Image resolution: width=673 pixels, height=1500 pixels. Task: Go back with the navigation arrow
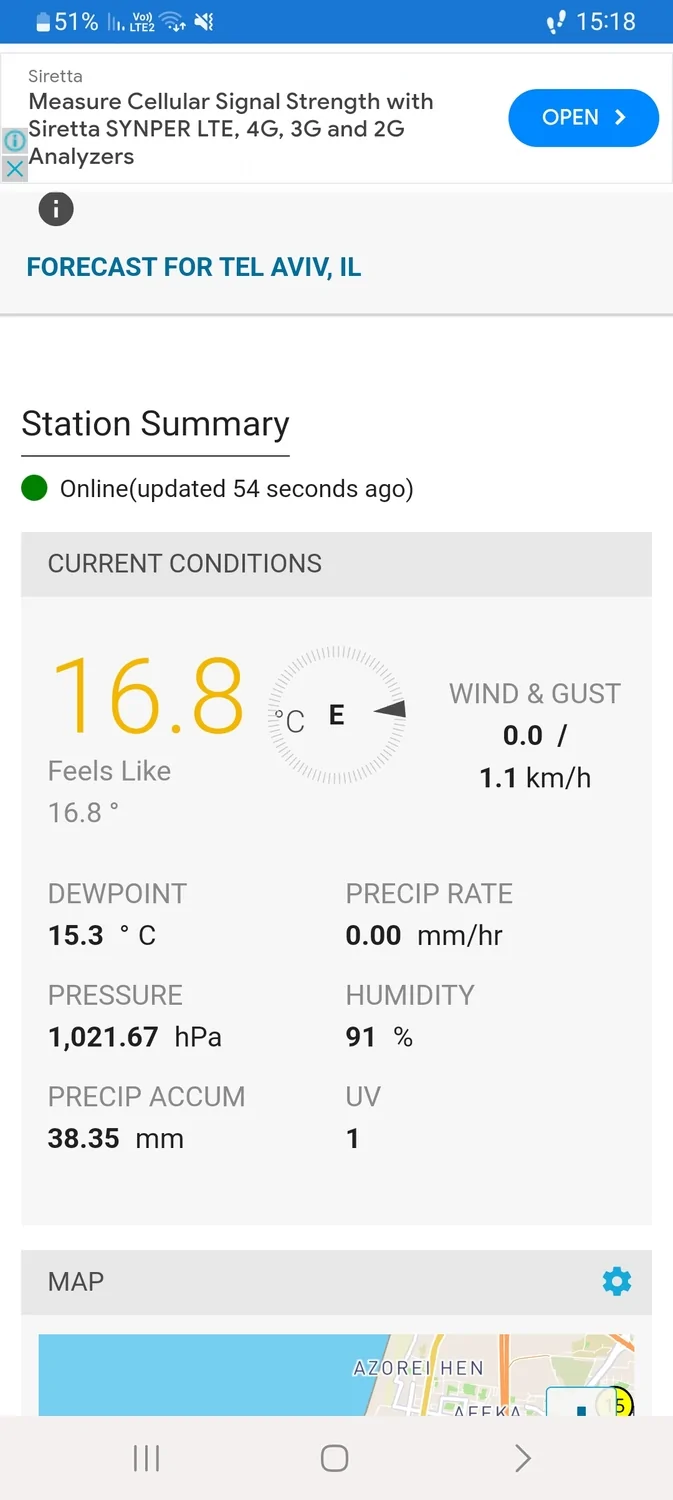tap(522, 1458)
